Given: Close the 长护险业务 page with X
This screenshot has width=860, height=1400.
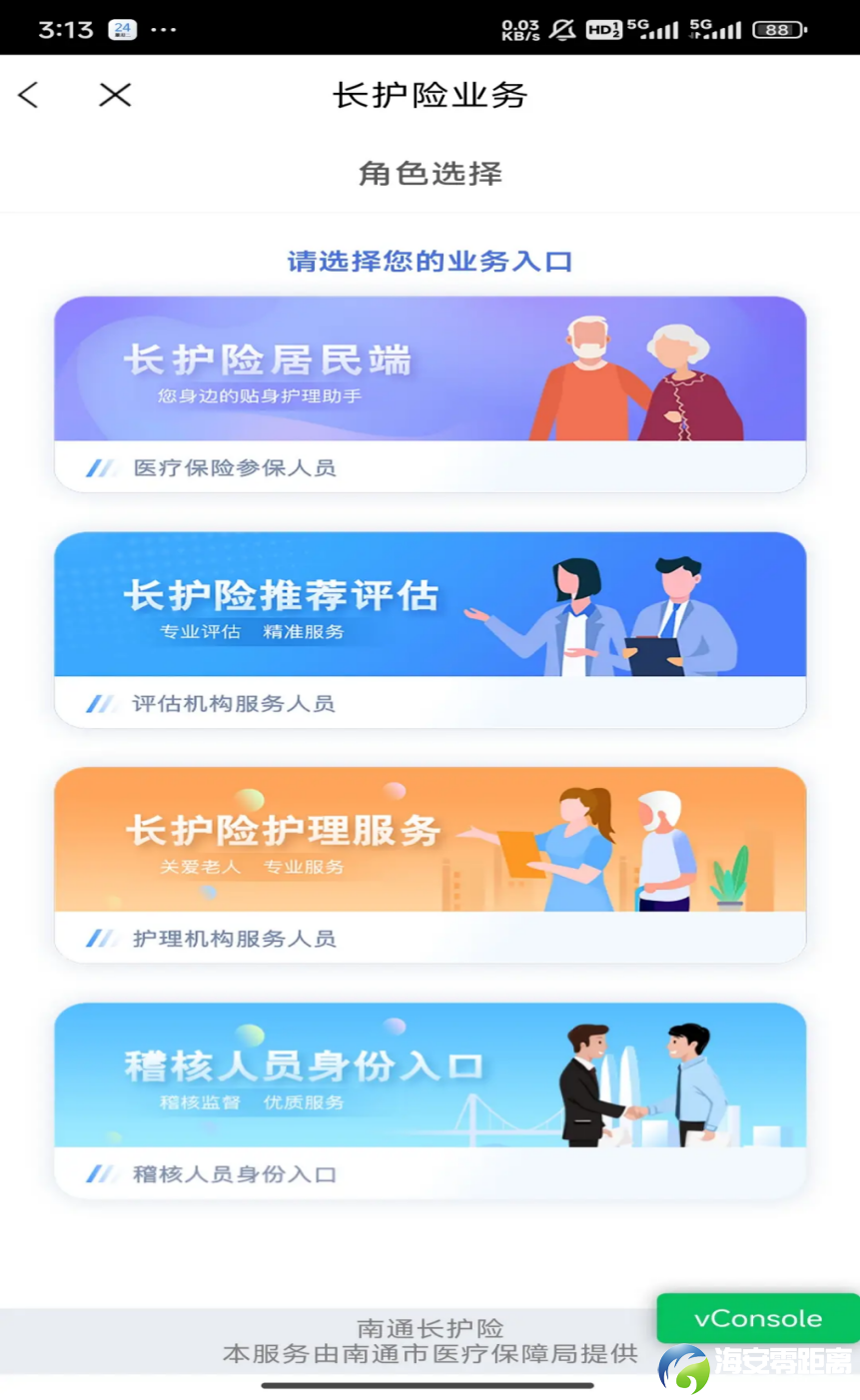Looking at the screenshot, I should click(x=115, y=95).
